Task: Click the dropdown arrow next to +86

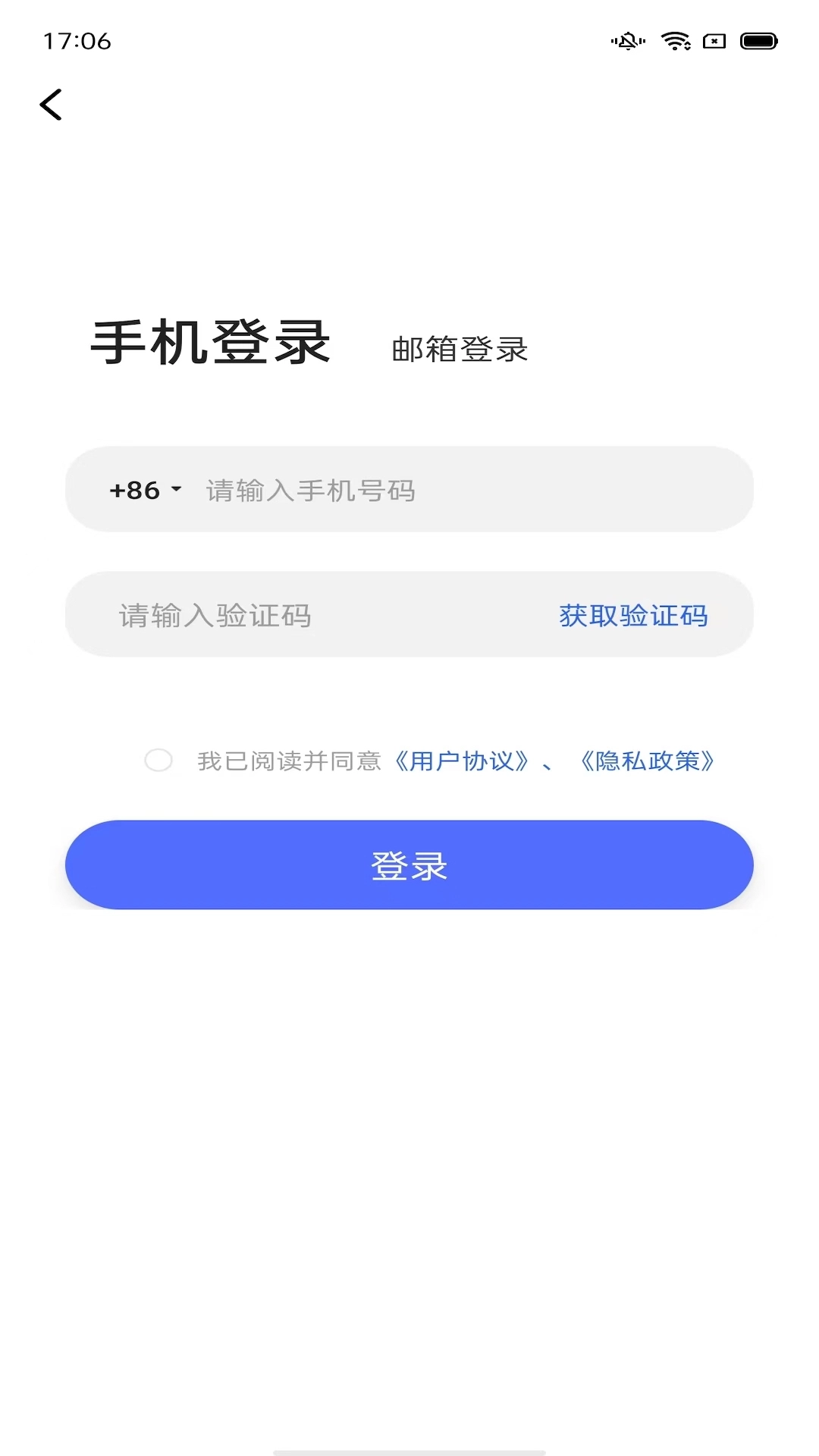Action: pyautogui.click(x=176, y=493)
